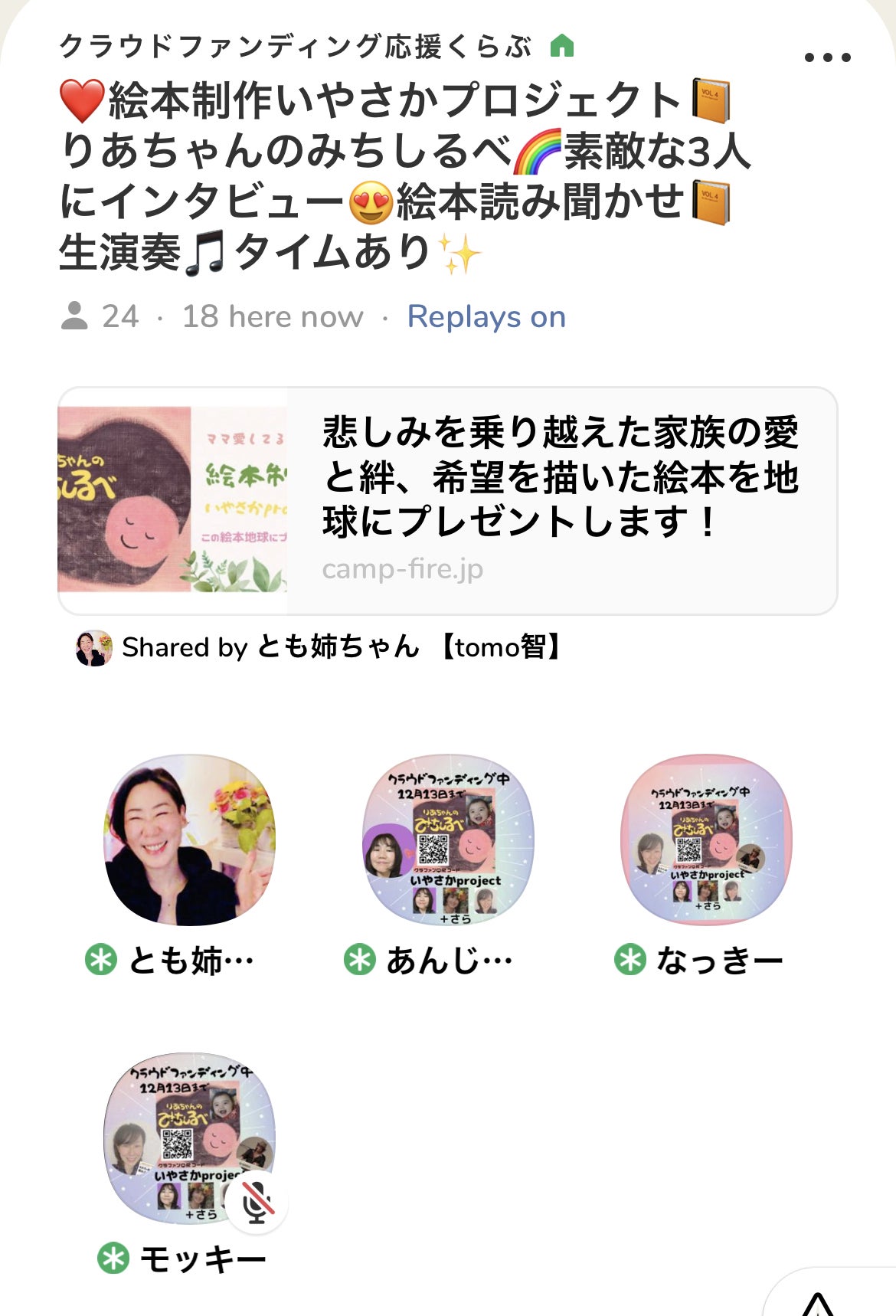Viewport: 896px width, 1316px height.
Task: Tap the Replays on link
Action: click(486, 316)
